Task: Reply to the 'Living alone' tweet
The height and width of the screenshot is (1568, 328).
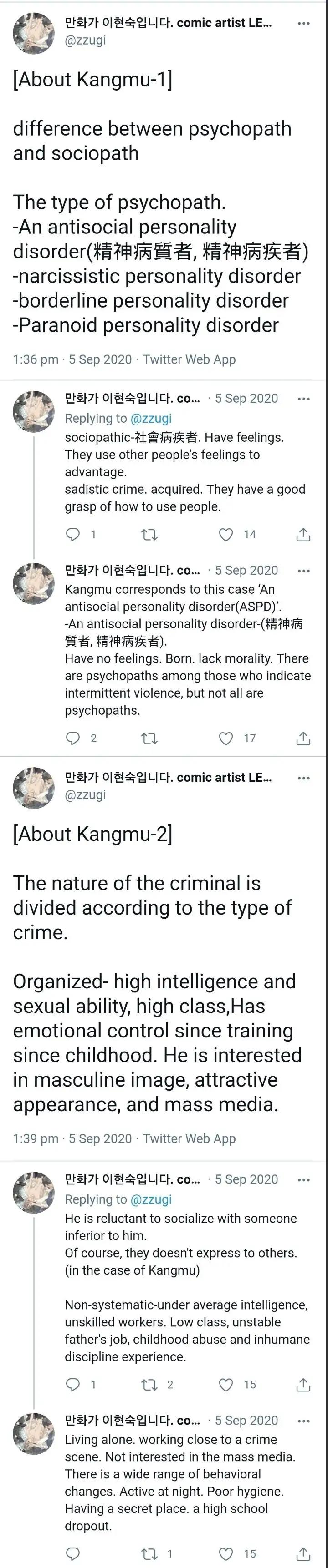Action: [x=72, y=1553]
